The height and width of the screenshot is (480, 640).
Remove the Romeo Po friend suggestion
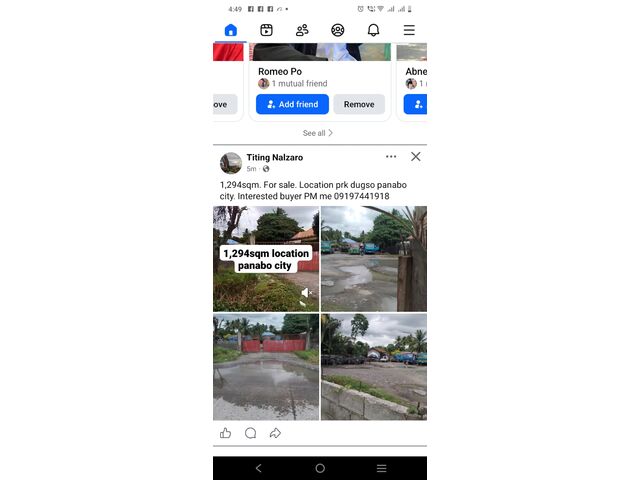coord(359,104)
